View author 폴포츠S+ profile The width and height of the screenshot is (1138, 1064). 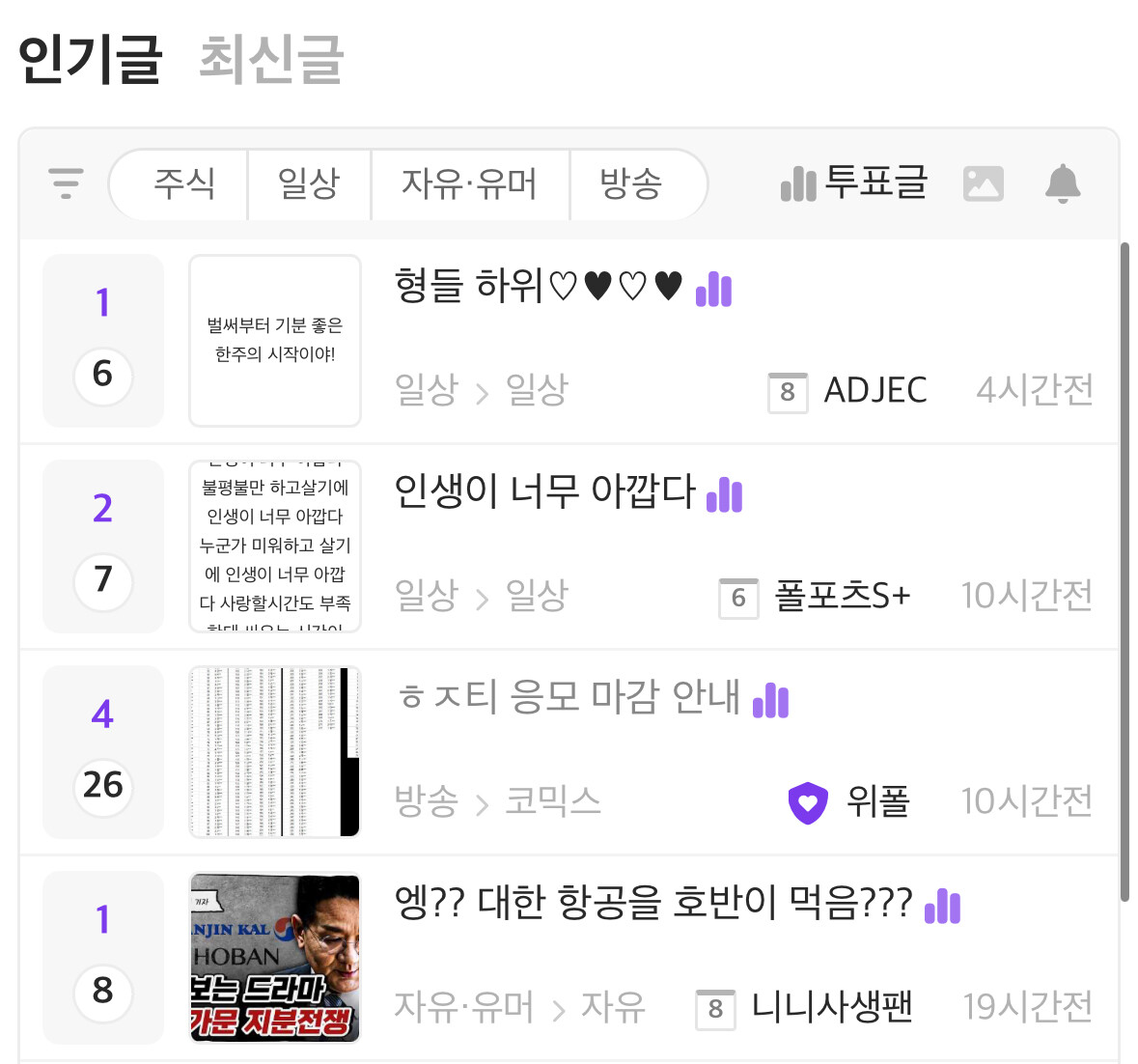(x=842, y=597)
